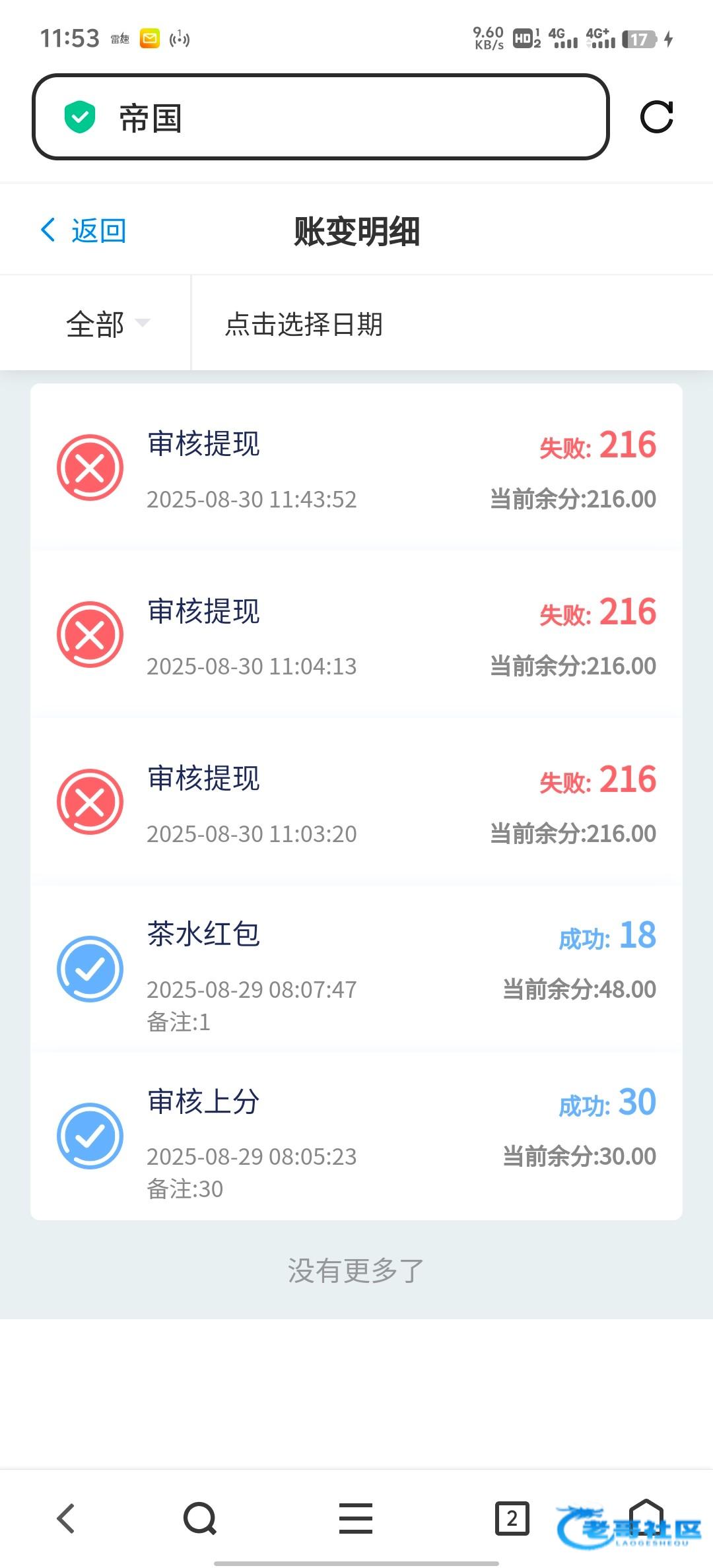Open browser search from the bottom bar
The image size is (713, 1568).
pos(200,1519)
